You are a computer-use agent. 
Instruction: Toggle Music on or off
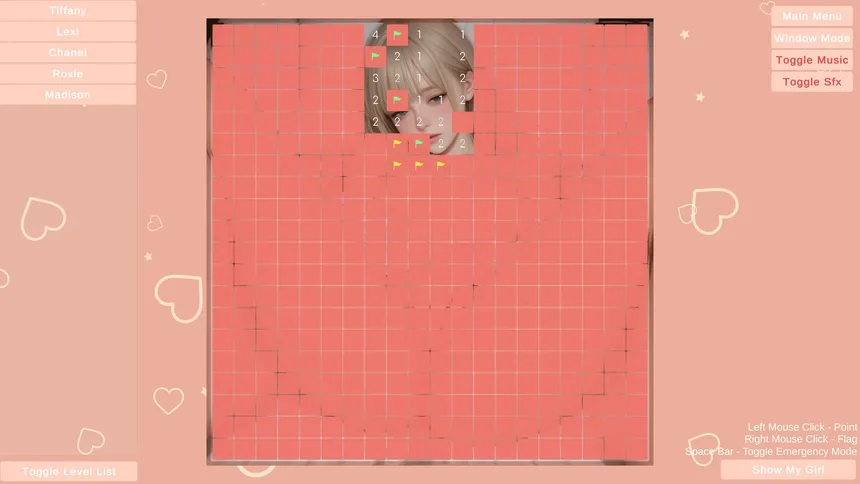tap(811, 60)
